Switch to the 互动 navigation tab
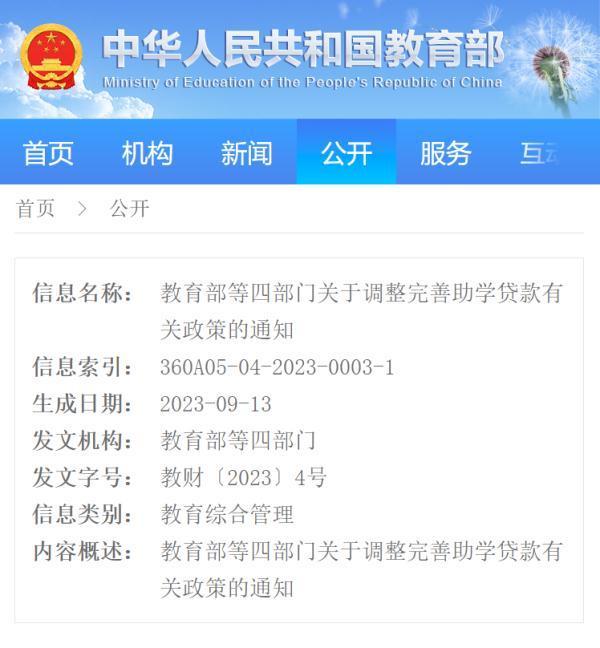The width and height of the screenshot is (600, 648). [545, 153]
